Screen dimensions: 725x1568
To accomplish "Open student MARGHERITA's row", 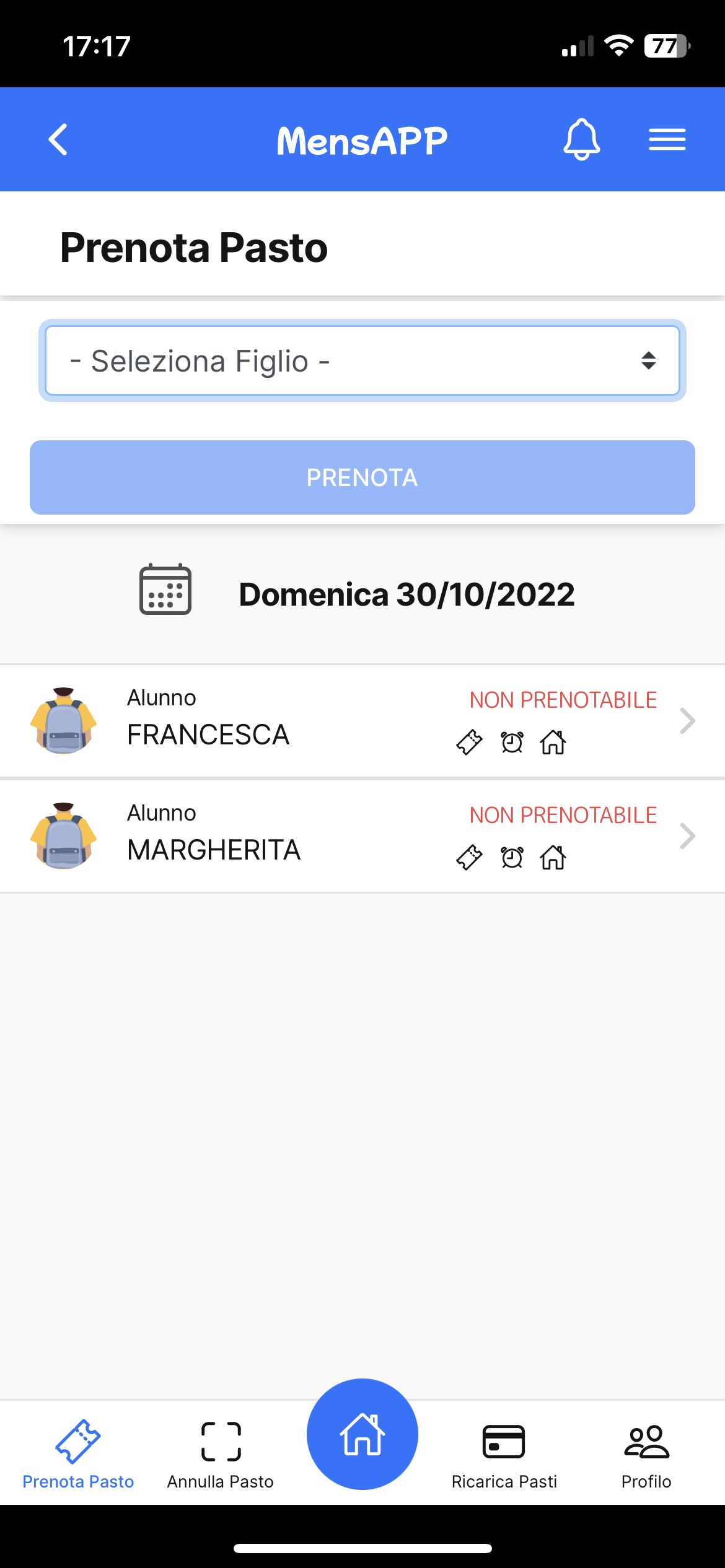I will coord(362,836).
